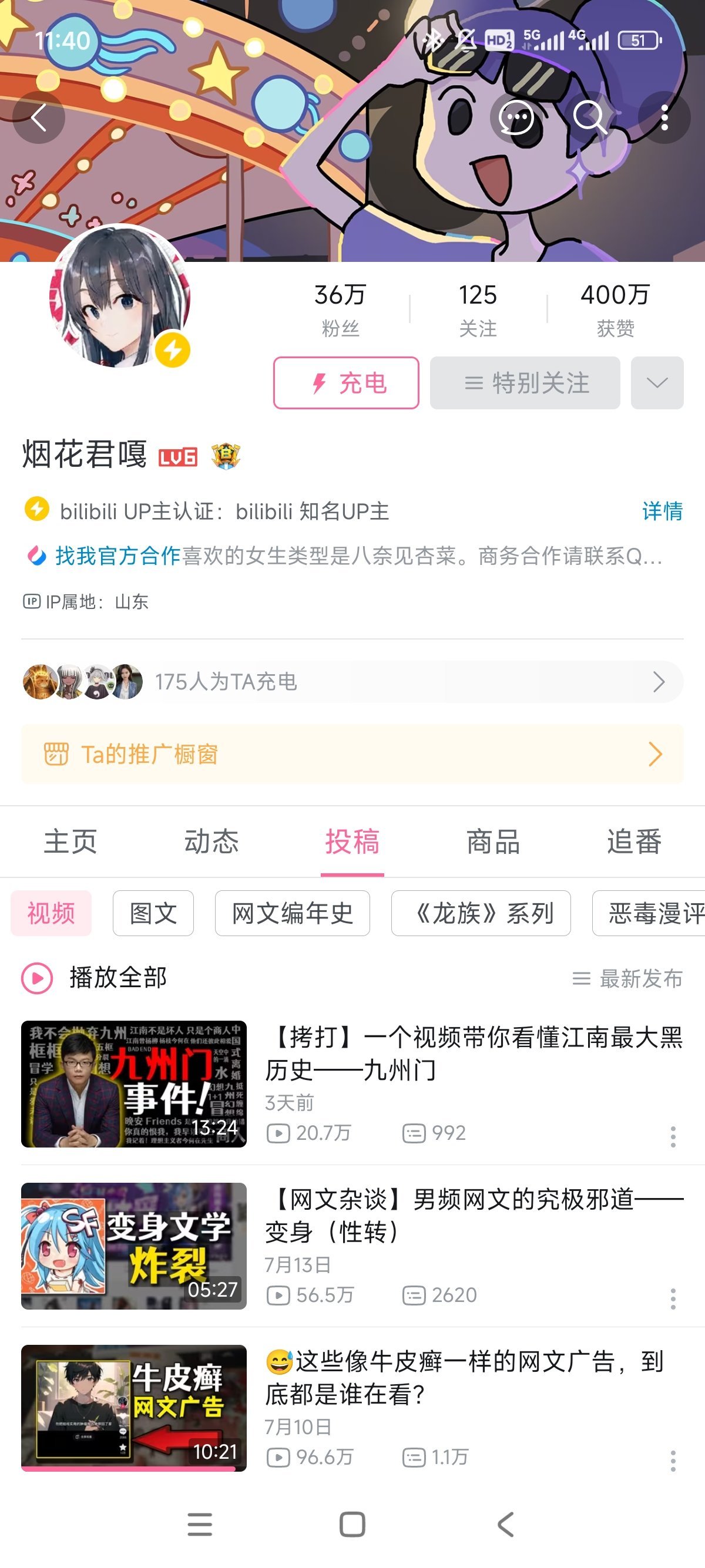Expand the dropdown next to 特别关注
This screenshot has height=1568, width=705.
pyautogui.click(x=657, y=383)
